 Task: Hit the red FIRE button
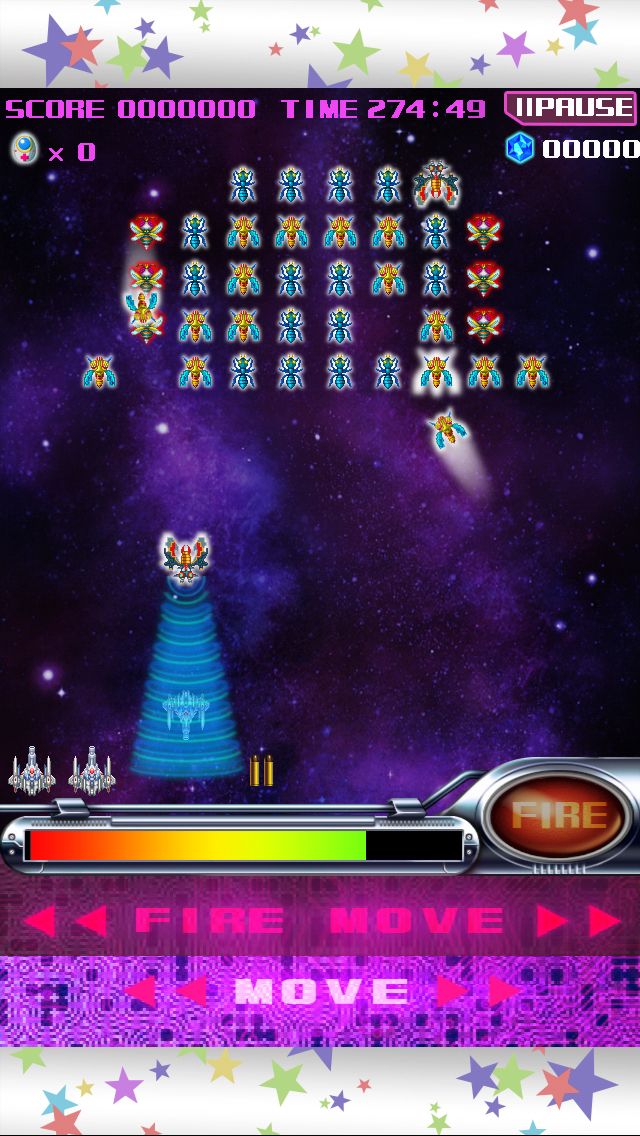[x=558, y=816]
